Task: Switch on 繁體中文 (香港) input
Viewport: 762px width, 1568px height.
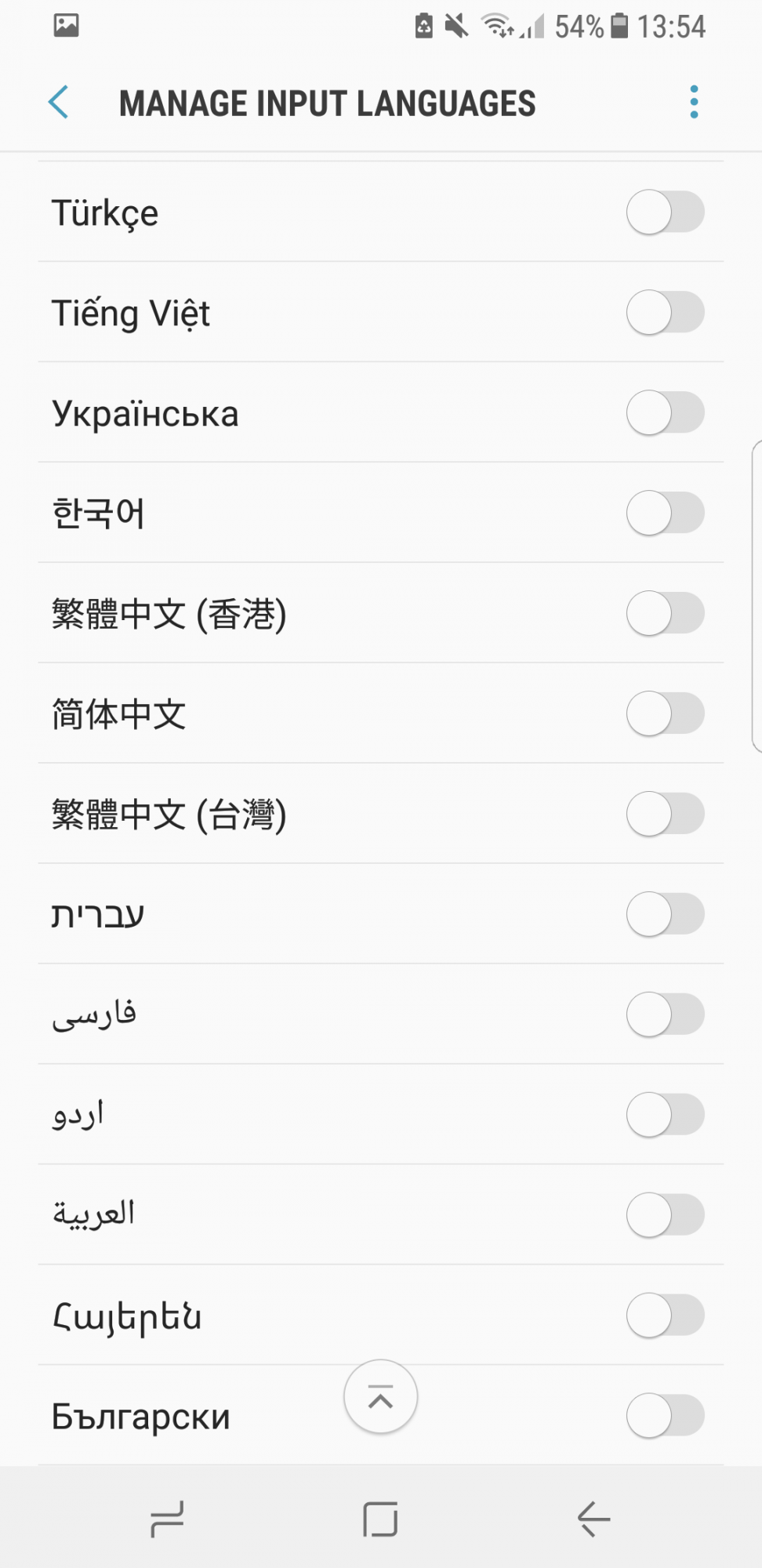Action: click(665, 614)
